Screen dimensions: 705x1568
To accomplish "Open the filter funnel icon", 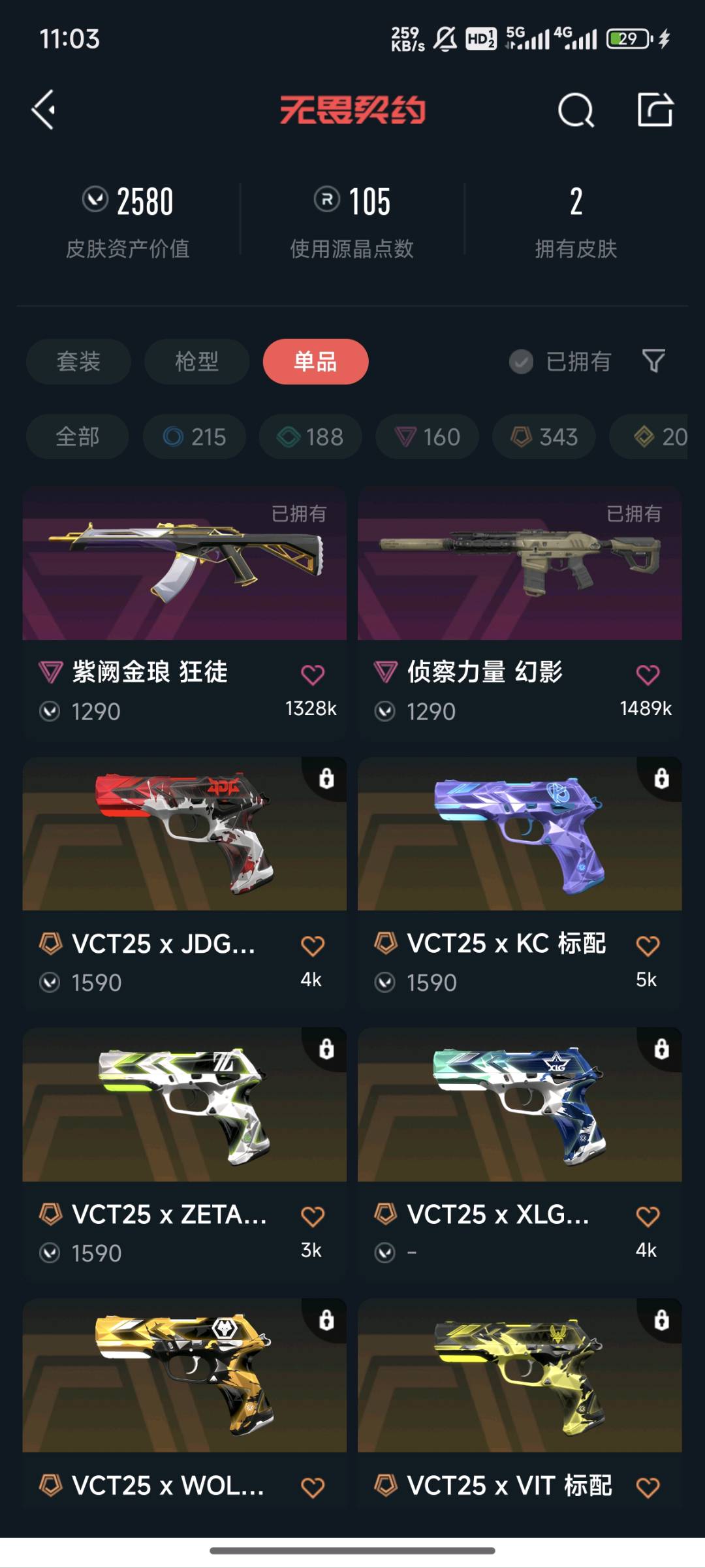I will [x=653, y=360].
